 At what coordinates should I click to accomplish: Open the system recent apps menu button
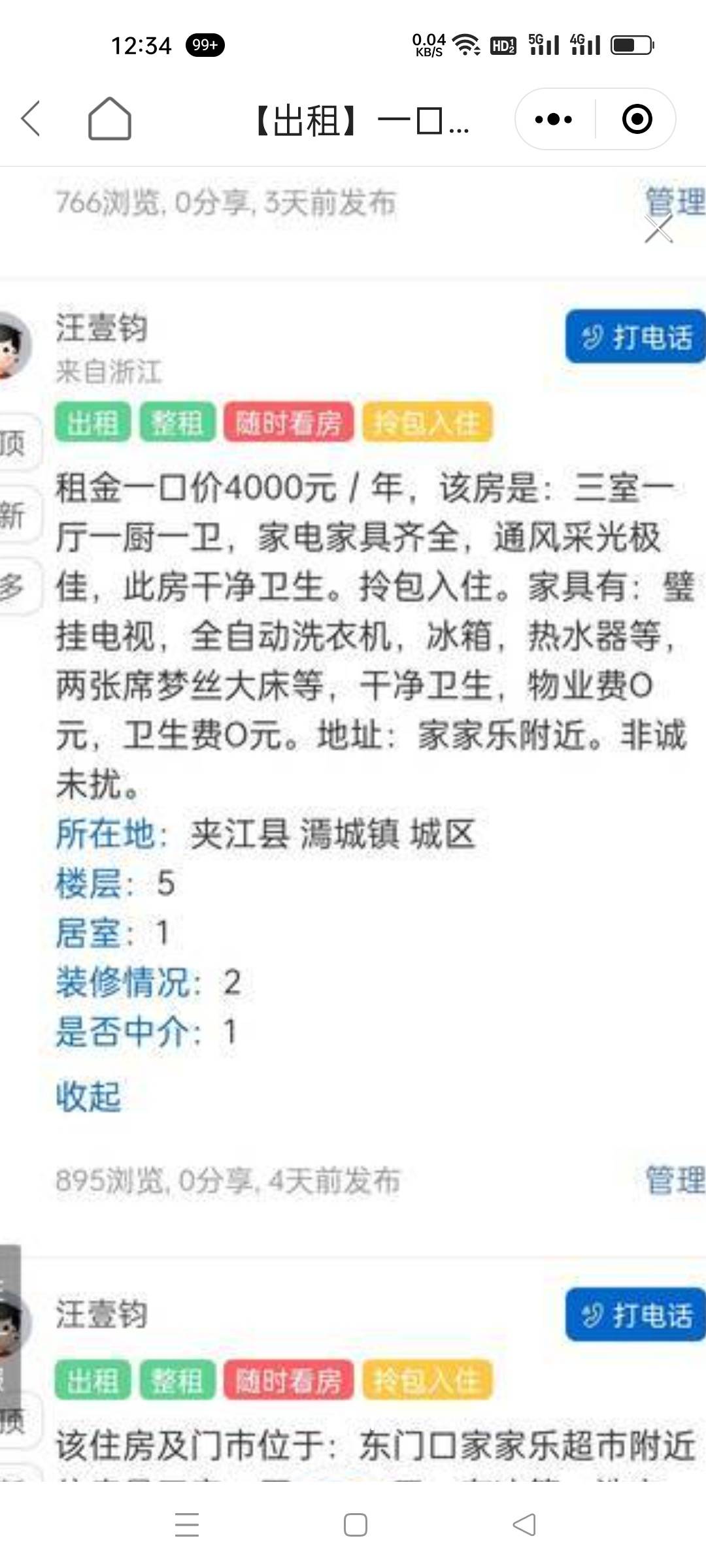[187, 1525]
